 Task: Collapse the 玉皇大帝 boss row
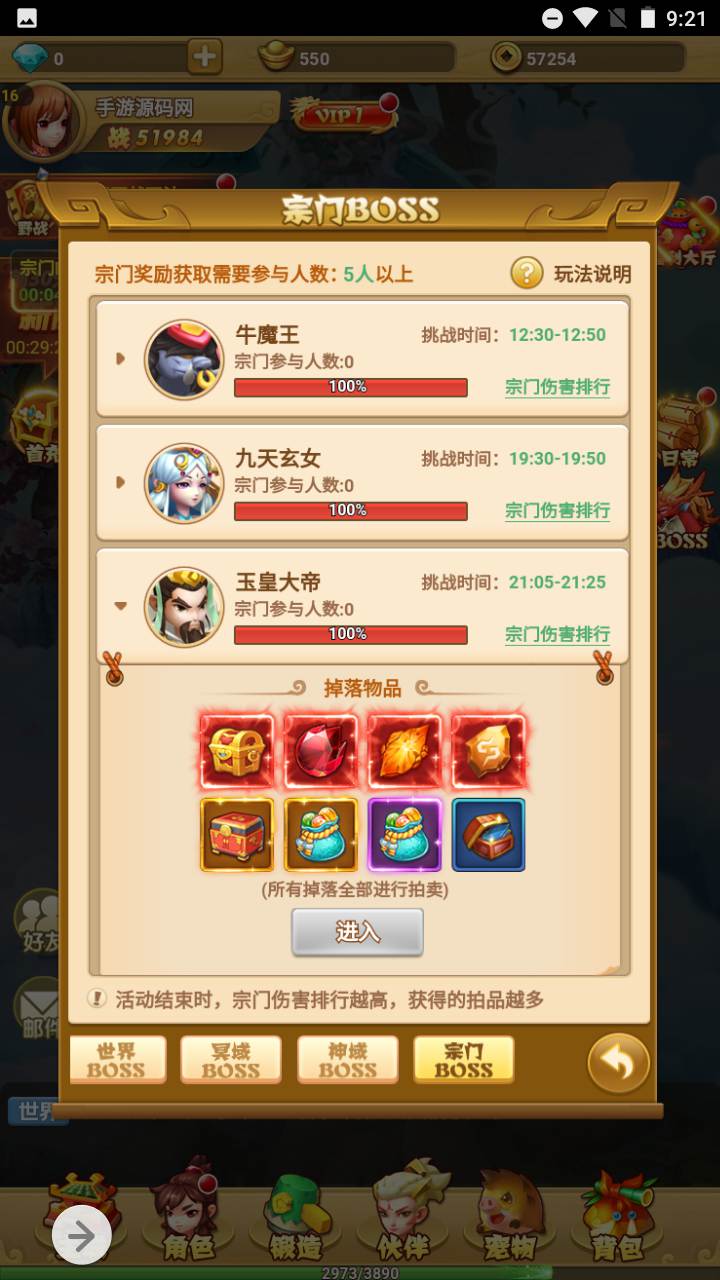click(x=121, y=606)
